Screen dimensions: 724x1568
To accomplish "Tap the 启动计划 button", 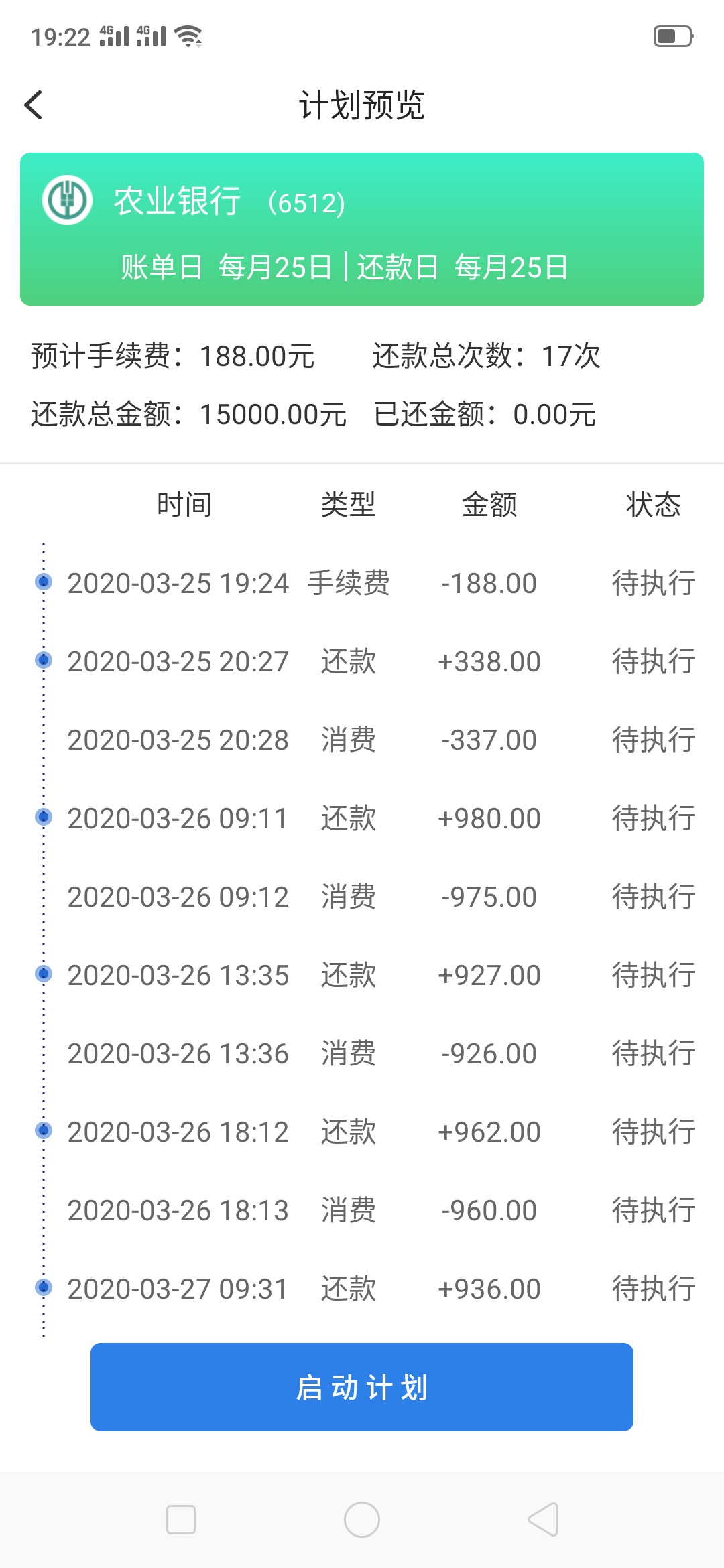I will click(362, 1387).
